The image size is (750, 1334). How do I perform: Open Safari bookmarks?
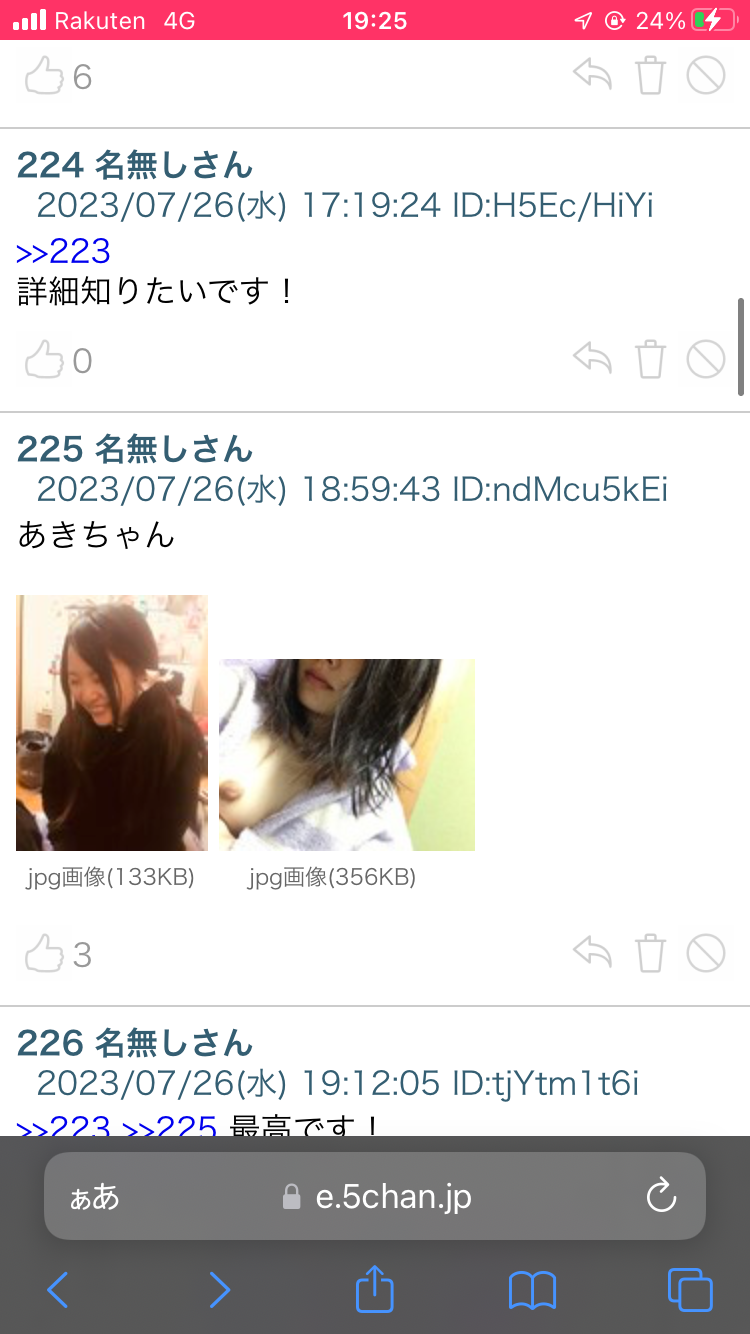pos(532,1290)
